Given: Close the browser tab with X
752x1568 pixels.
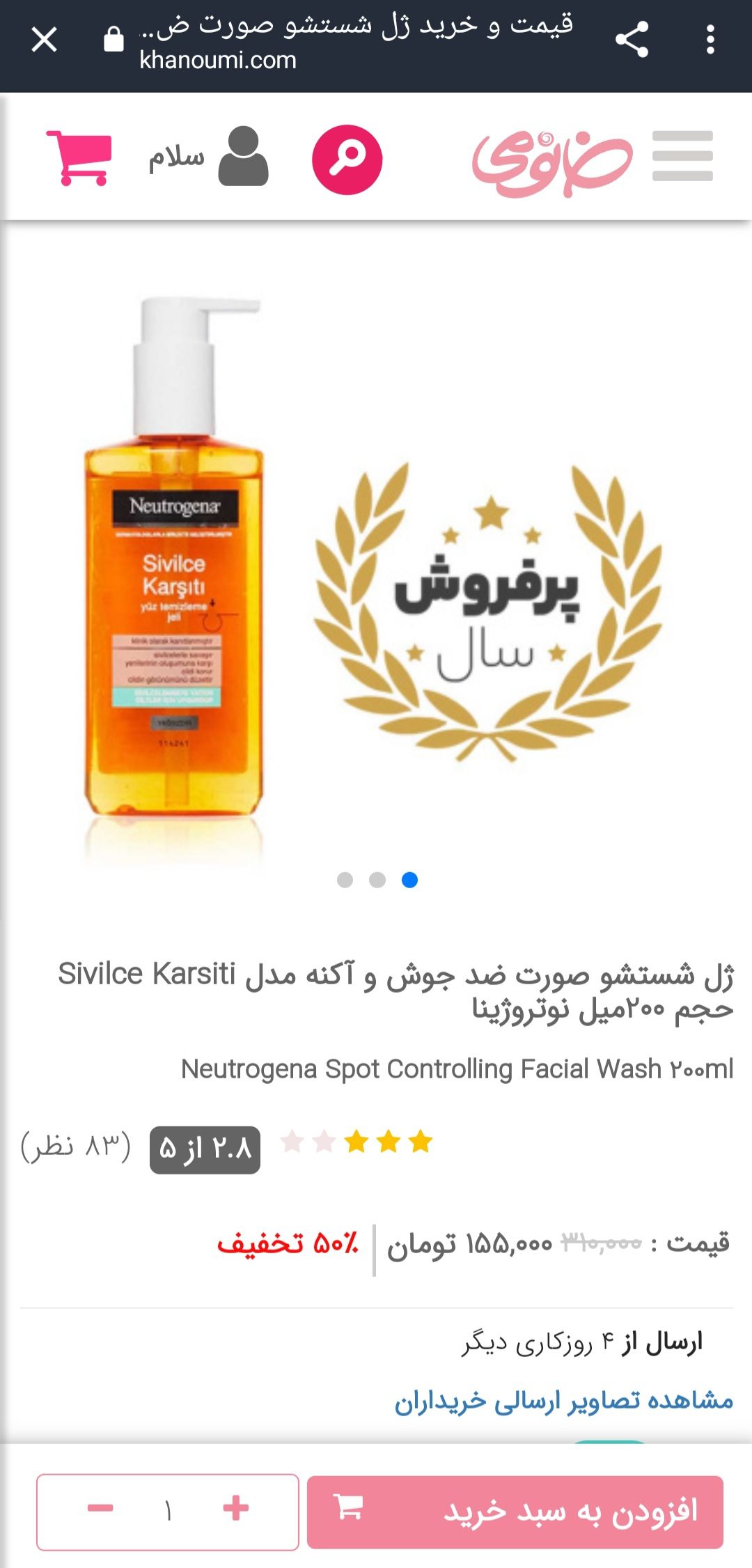Looking at the screenshot, I should pyautogui.click(x=45, y=40).
